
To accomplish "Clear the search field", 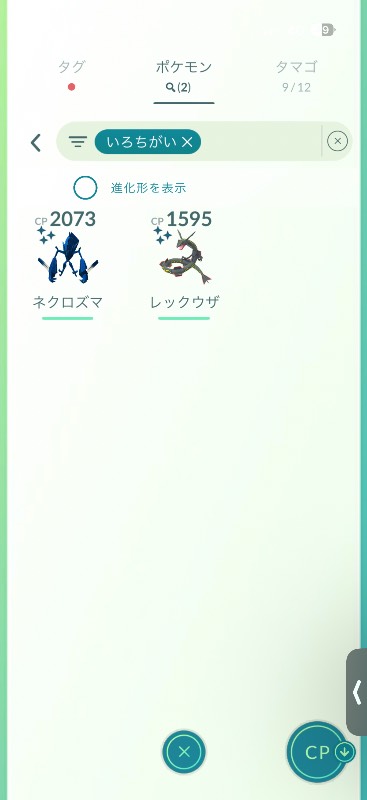I will click(337, 141).
